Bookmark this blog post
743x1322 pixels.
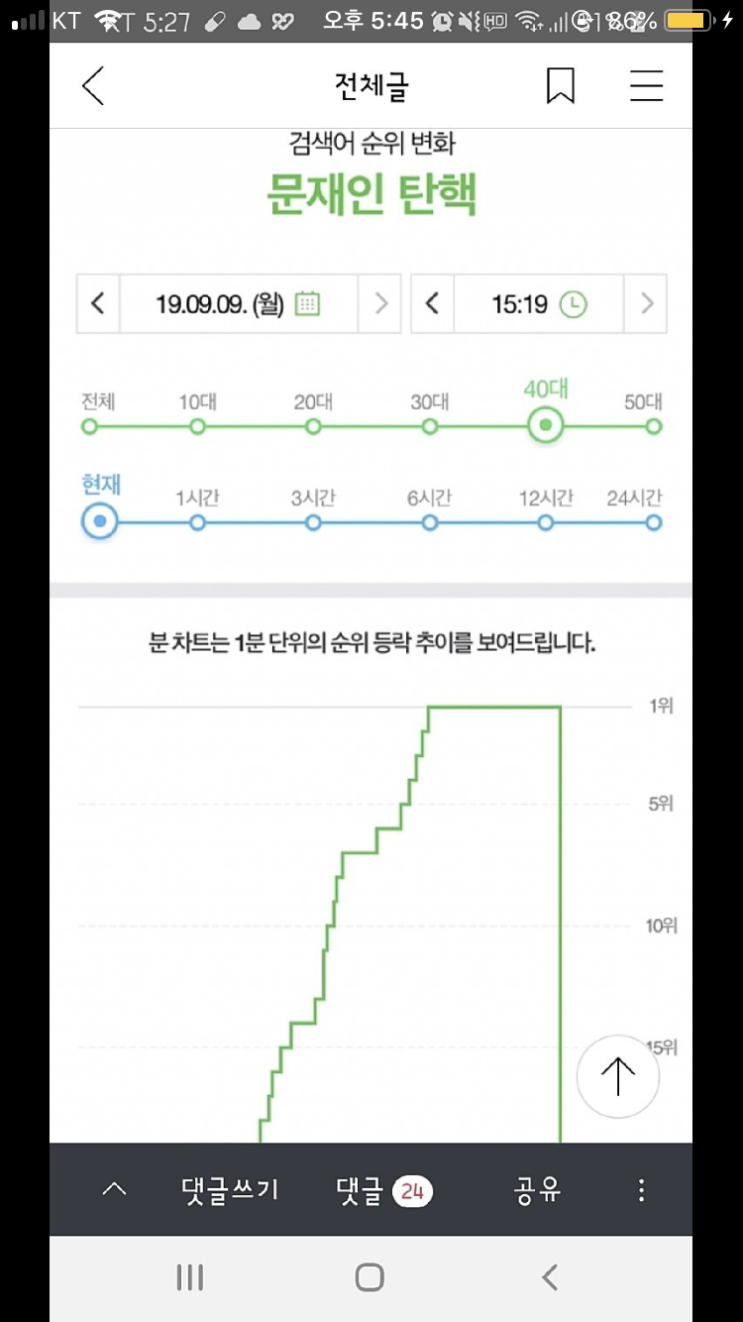(x=561, y=86)
